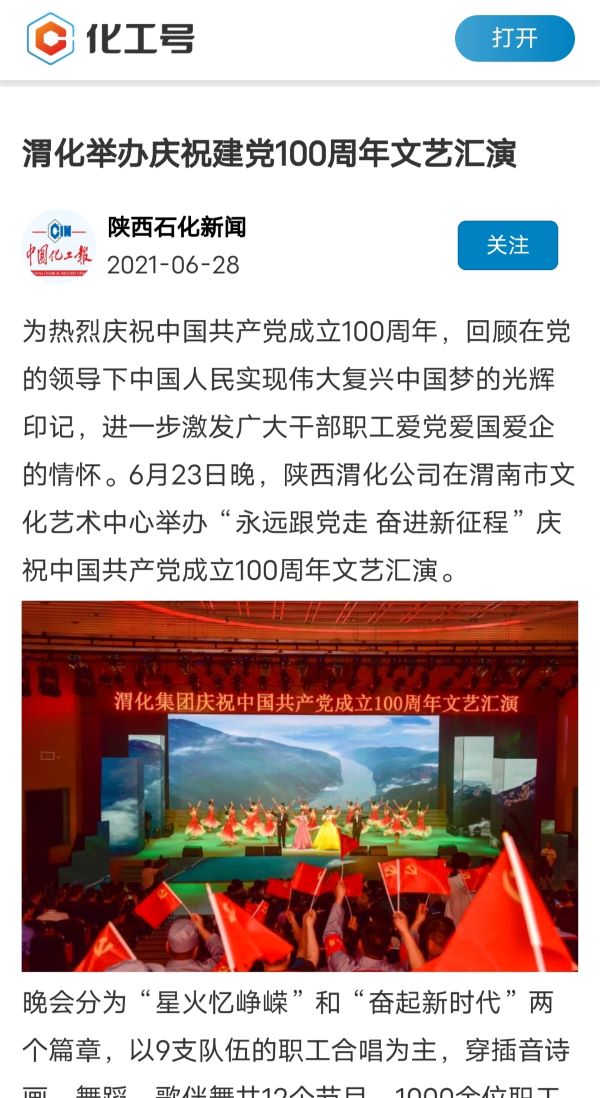600x1098 pixels.
Task: View the 文艺汇演 stage photo in full
Action: coord(300,785)
